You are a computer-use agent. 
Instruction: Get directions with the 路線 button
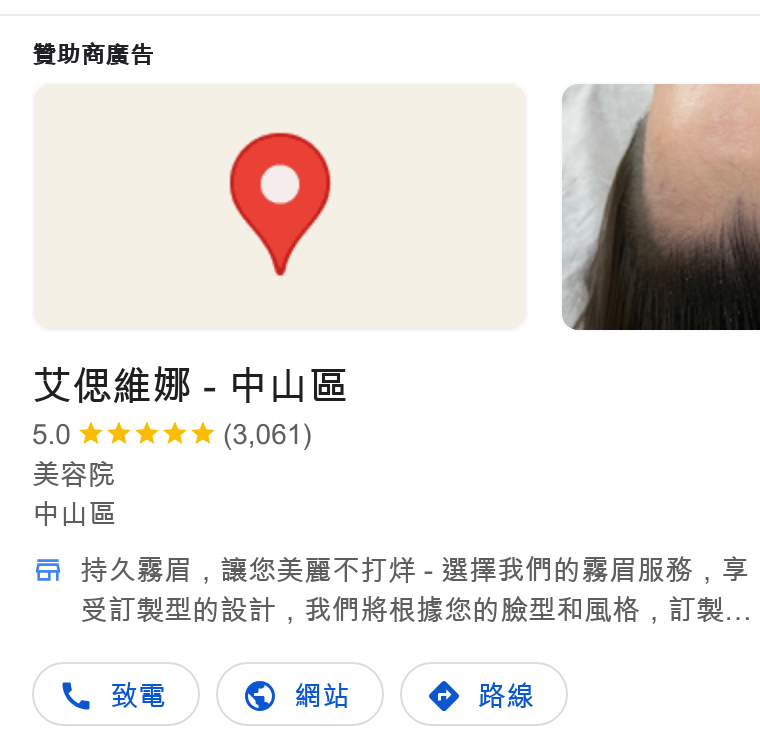(484, 694)
